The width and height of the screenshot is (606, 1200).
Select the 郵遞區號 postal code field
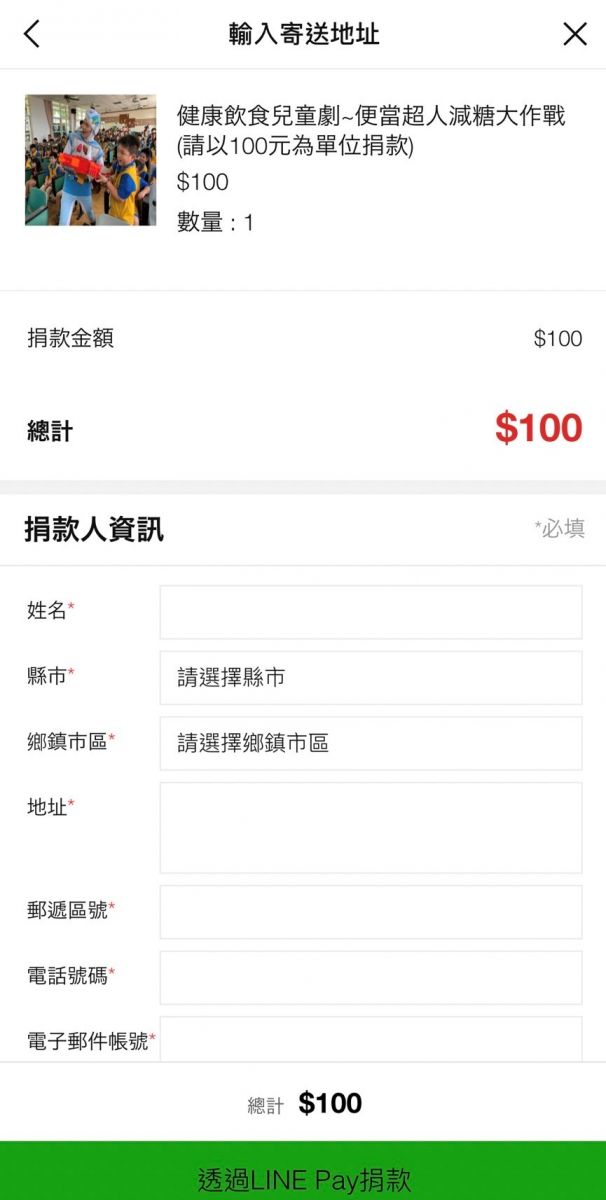tap(370, 912)
